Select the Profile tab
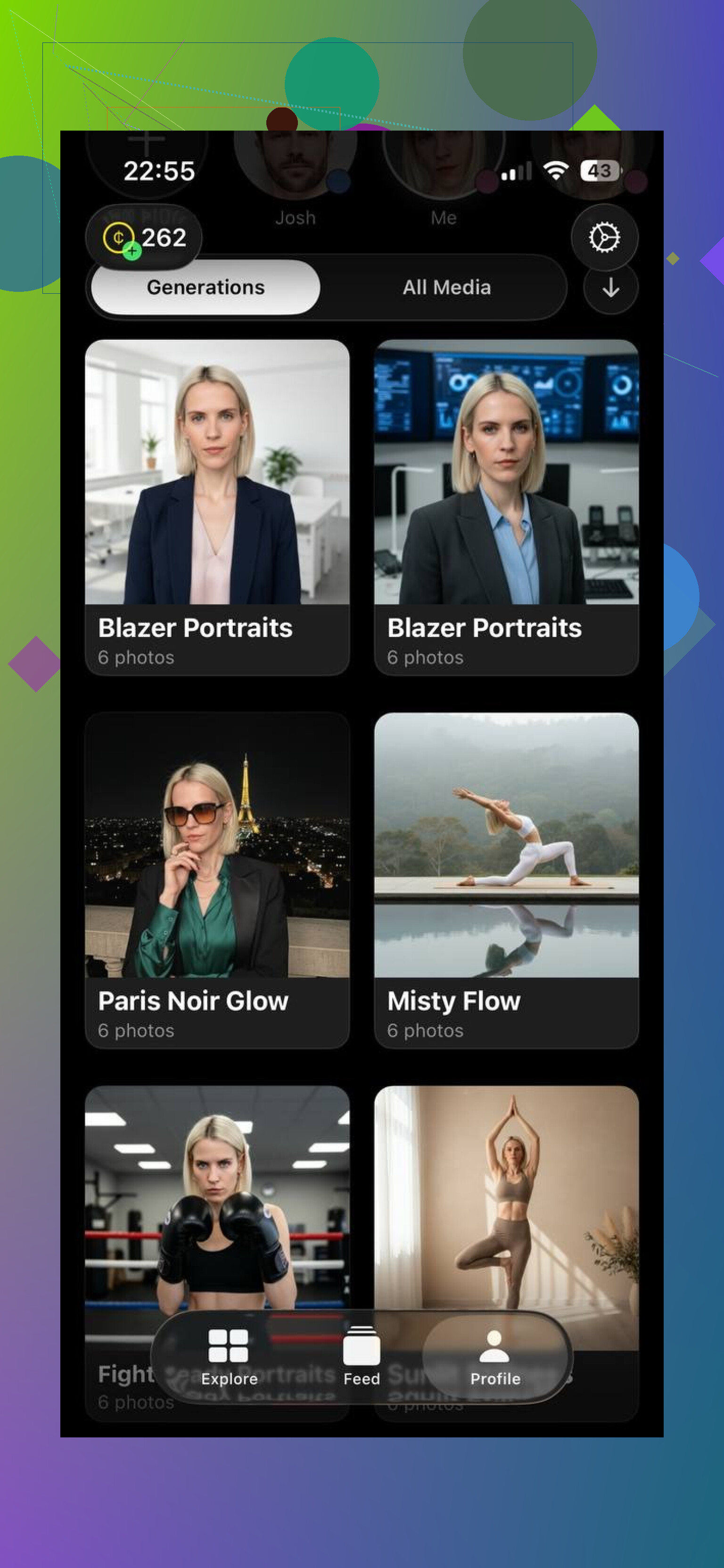724x1568 pixels. (494, 1356)
